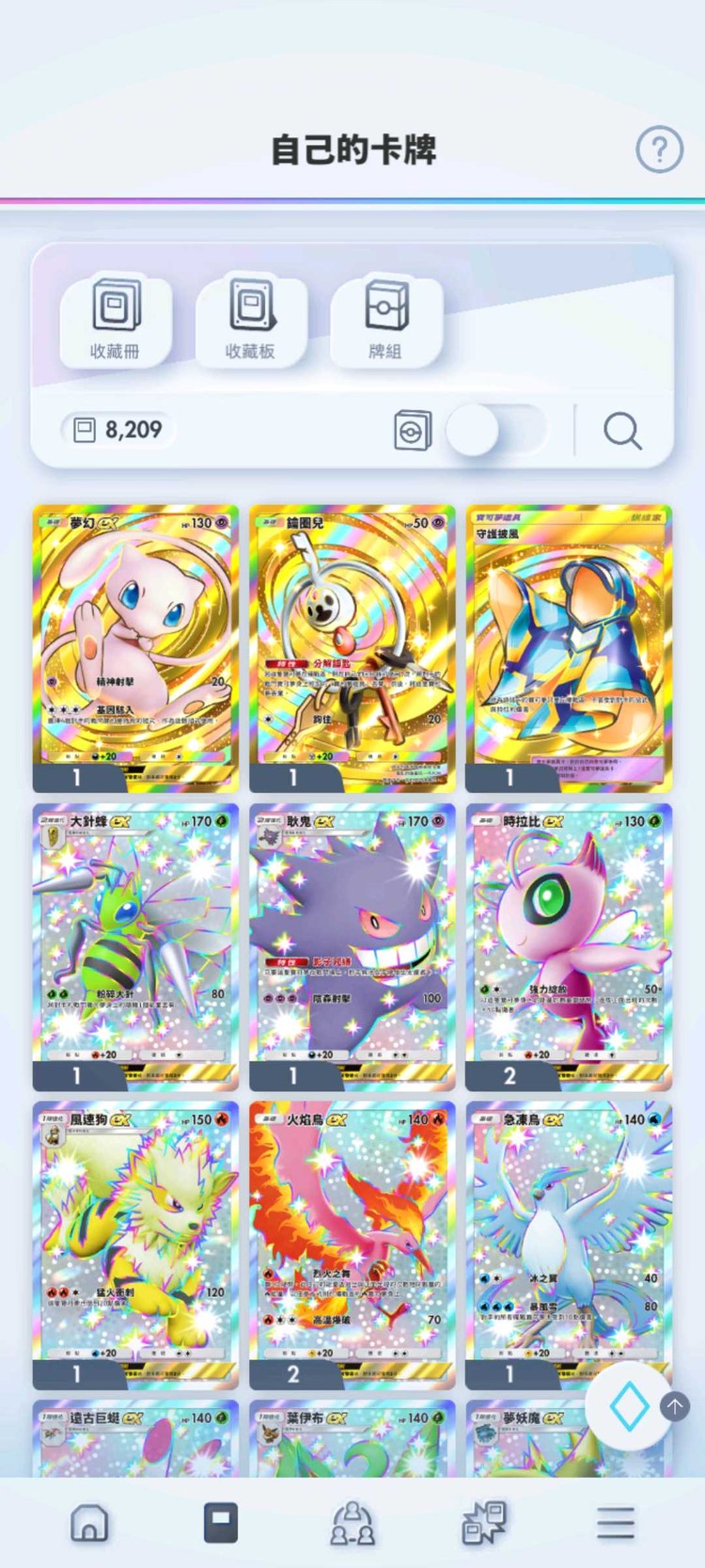The height and width of the screenshot is (1568, 705).
Task: Tap the floating diamond button
Action: click(x=629, y=1407)
